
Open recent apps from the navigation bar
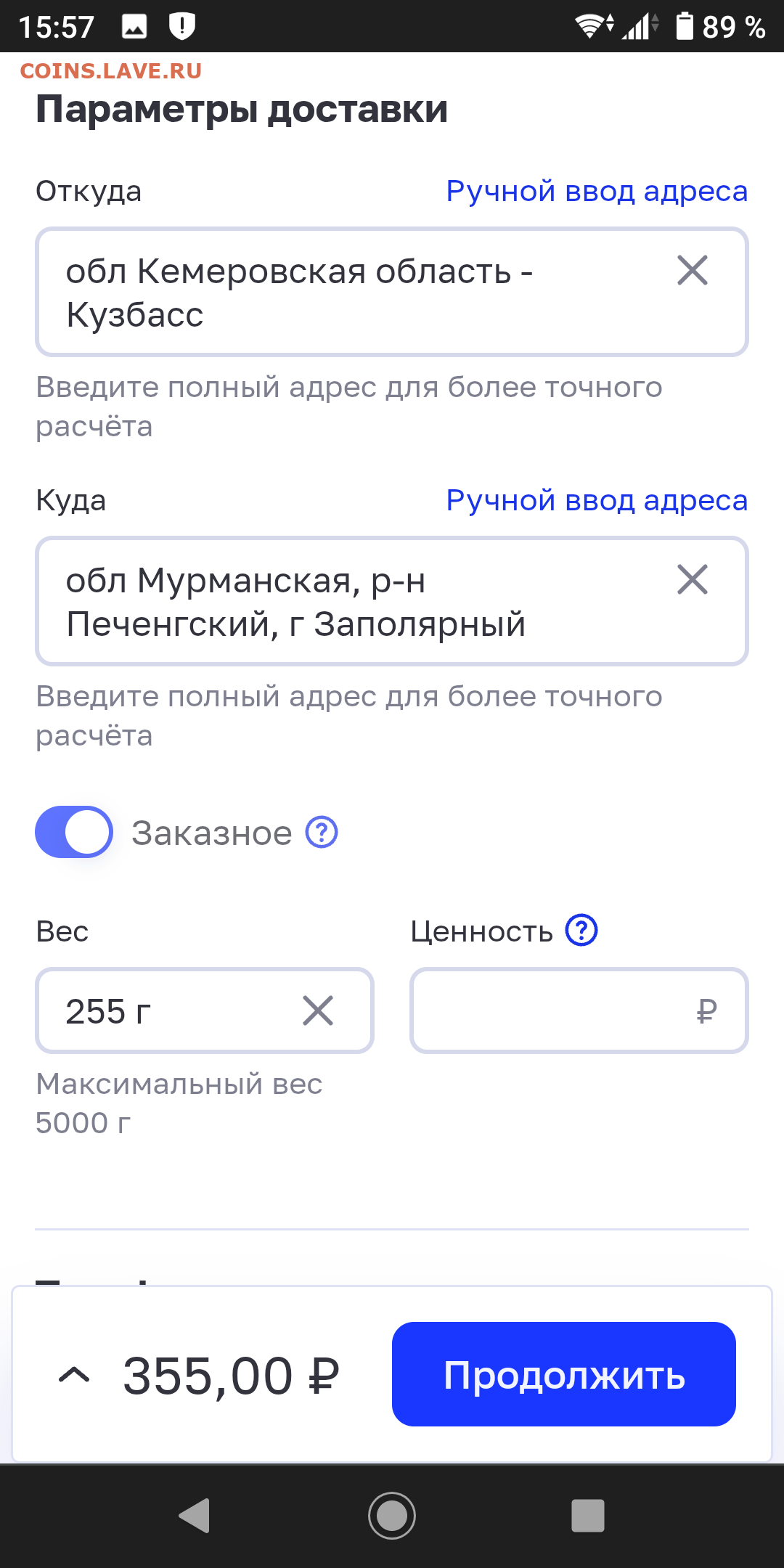588,1516
